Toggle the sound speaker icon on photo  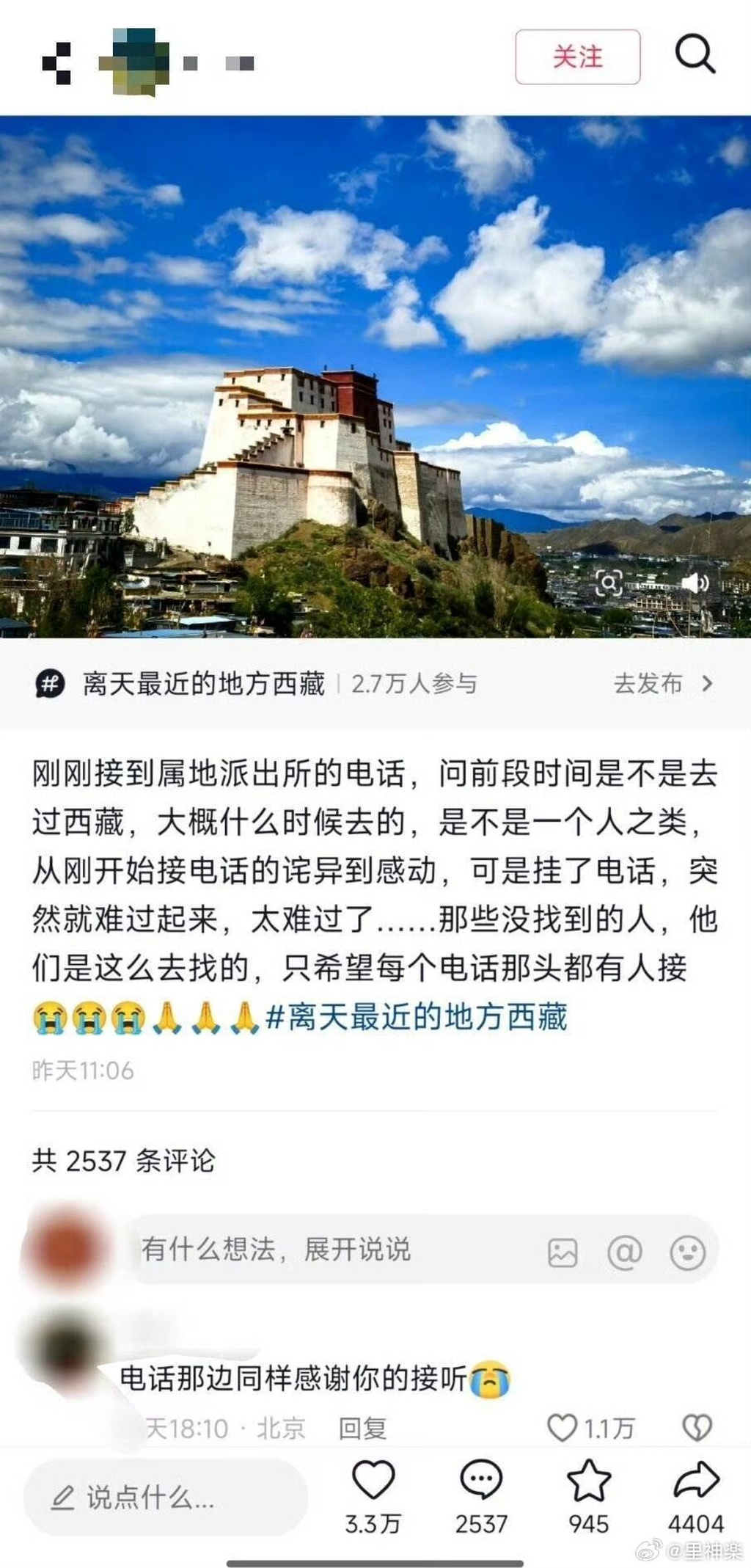click(x=695, y=583)
